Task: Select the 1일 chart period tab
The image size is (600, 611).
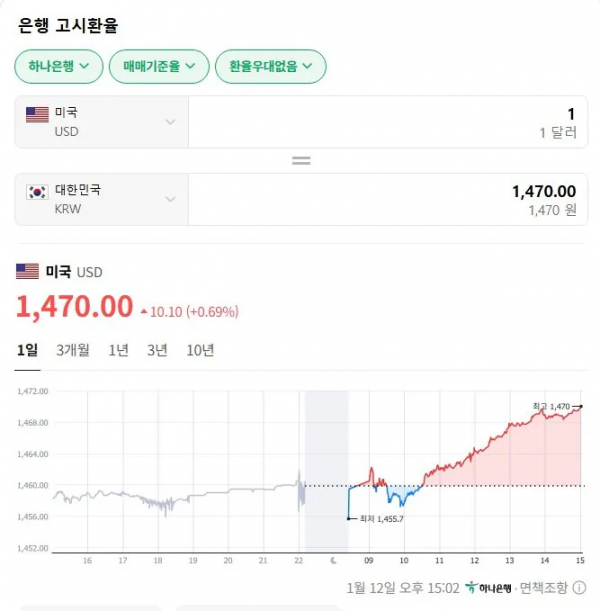Action: [27, 350]
